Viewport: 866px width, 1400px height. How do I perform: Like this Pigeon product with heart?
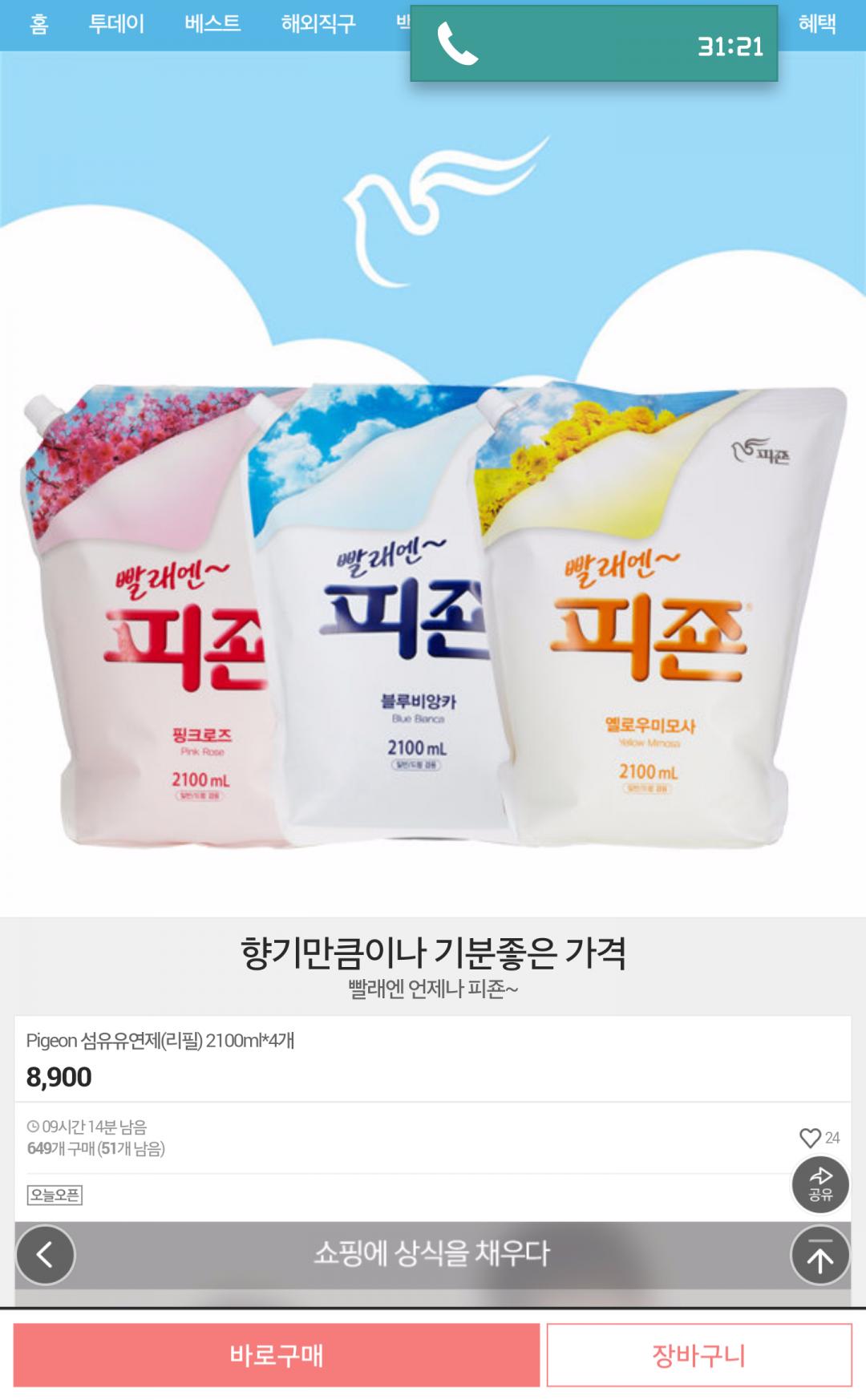click(811, 1138)
